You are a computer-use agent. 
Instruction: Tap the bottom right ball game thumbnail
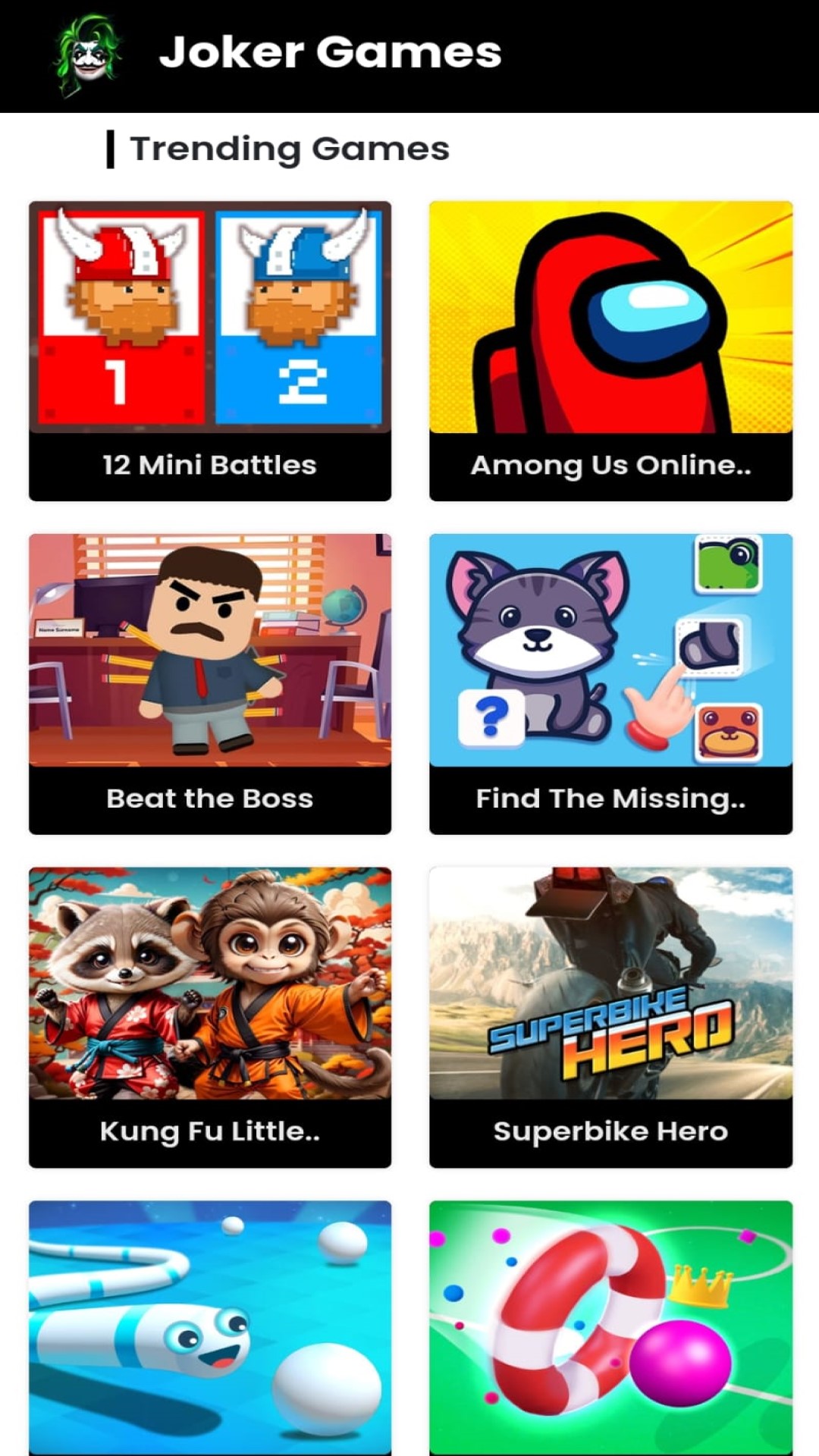[610, 1327]
